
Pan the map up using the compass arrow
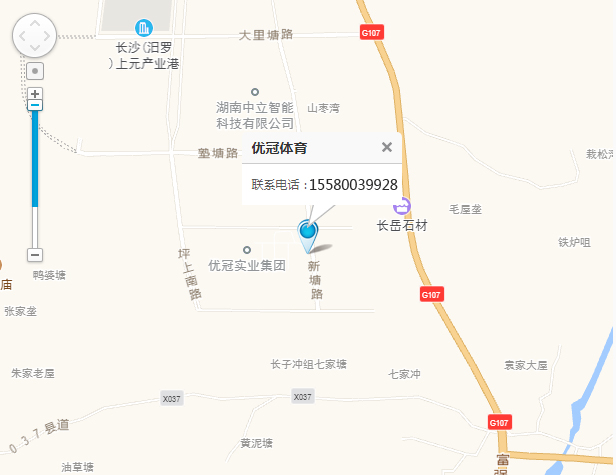click(35, 22)
